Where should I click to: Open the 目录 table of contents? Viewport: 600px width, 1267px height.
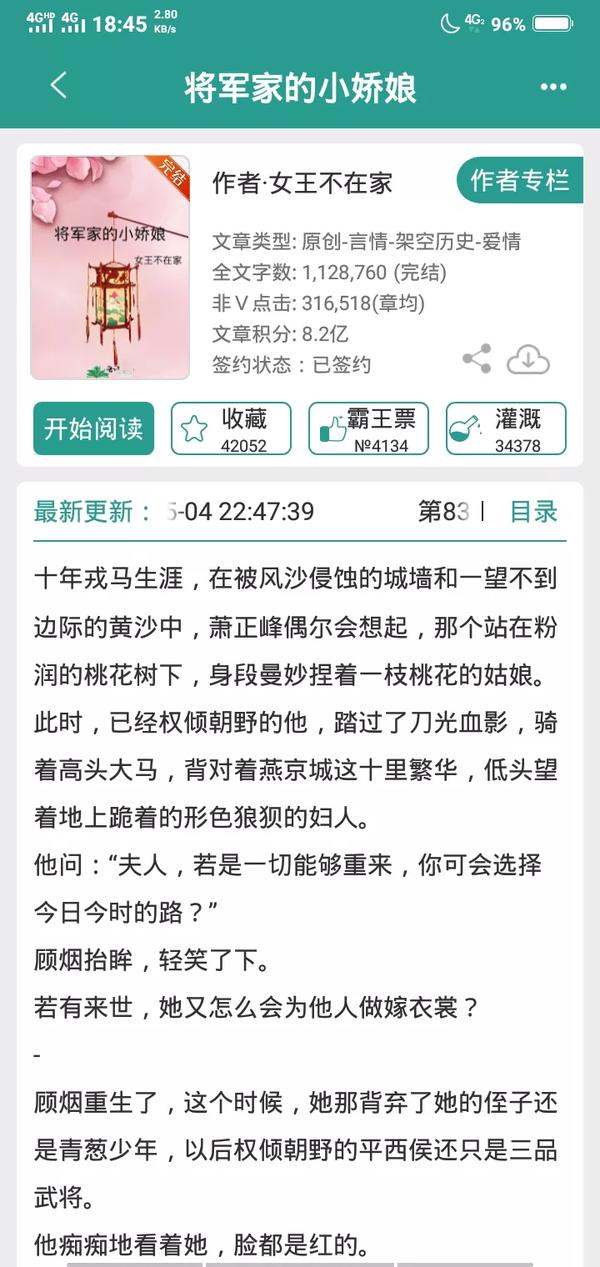[x=533, y=512]
